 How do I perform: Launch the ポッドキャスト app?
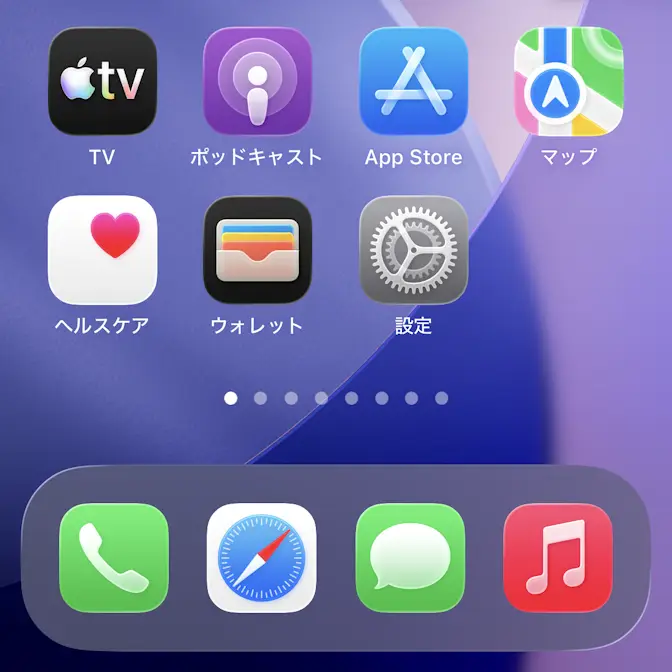[x=257, y=81]
